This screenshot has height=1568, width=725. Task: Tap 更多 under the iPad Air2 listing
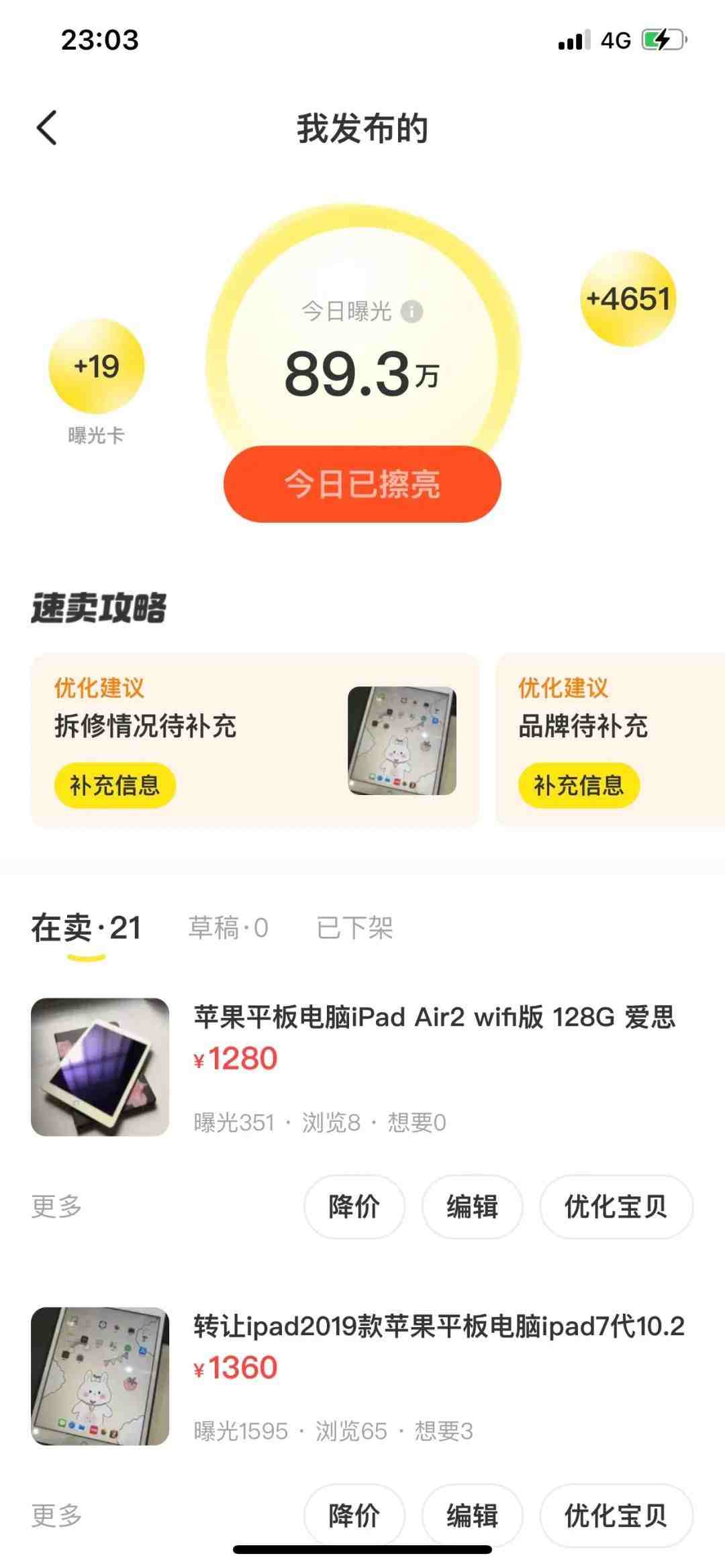56,1206
